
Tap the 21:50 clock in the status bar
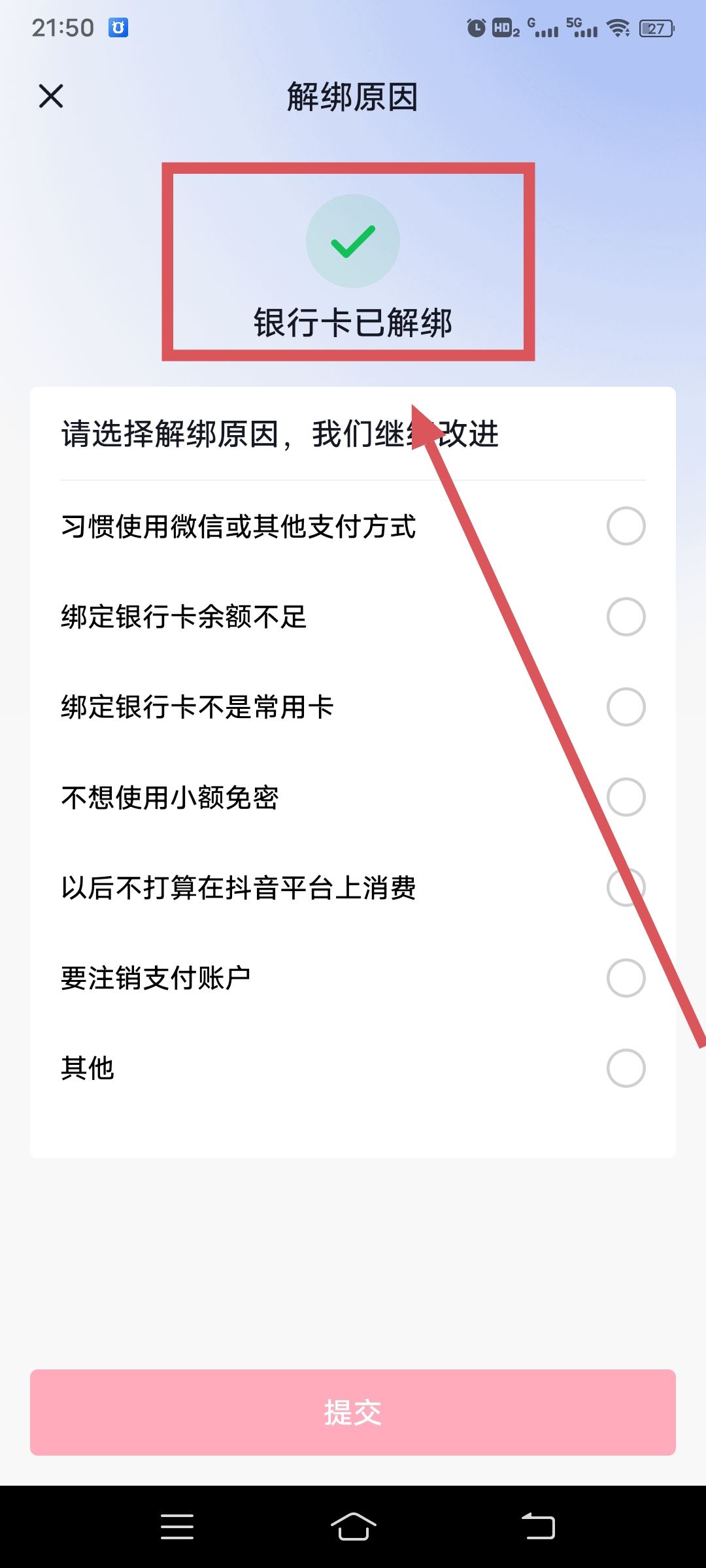click(62, 28)
